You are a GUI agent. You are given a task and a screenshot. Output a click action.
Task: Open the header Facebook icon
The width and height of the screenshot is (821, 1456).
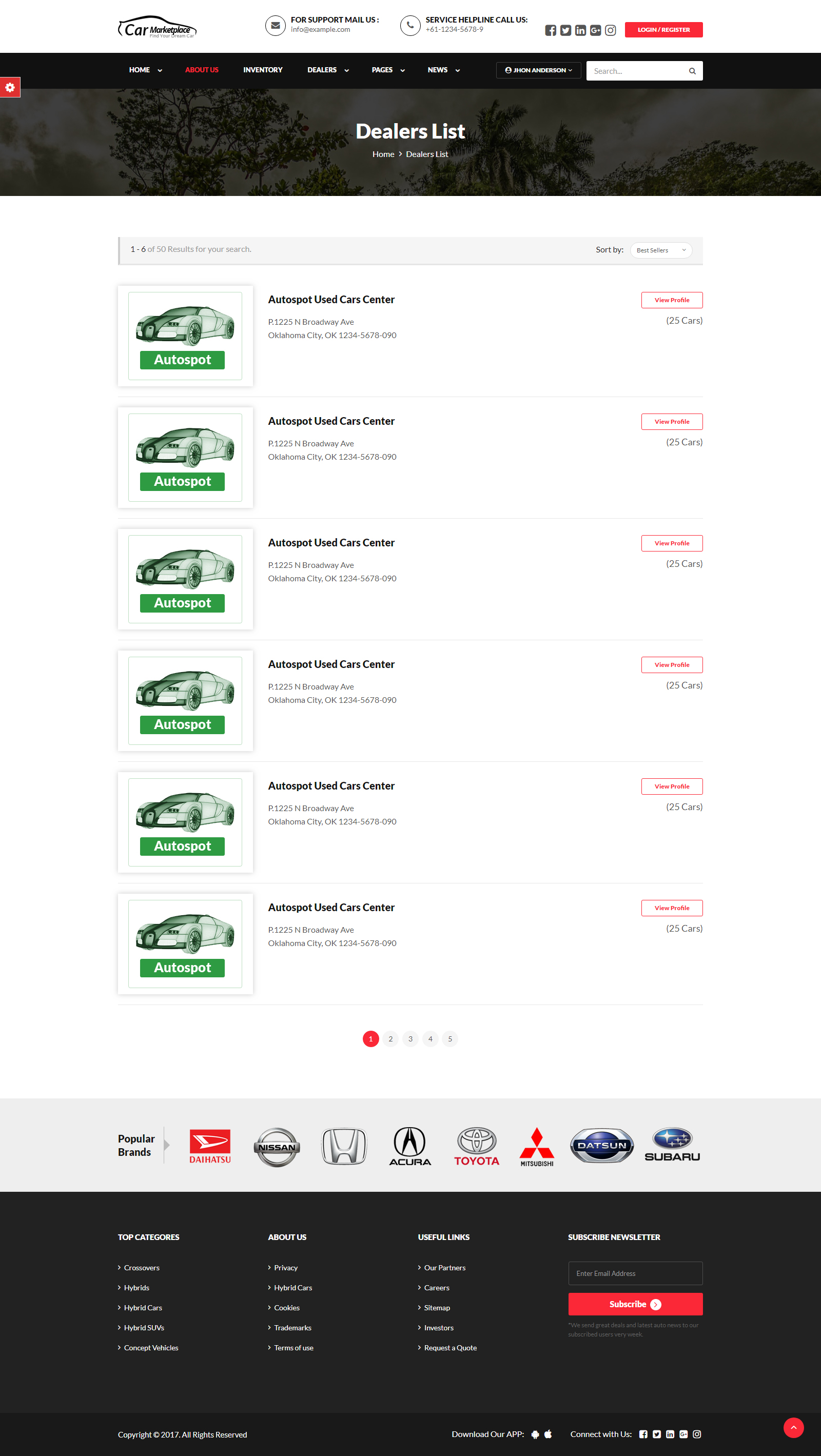(550, 30)
